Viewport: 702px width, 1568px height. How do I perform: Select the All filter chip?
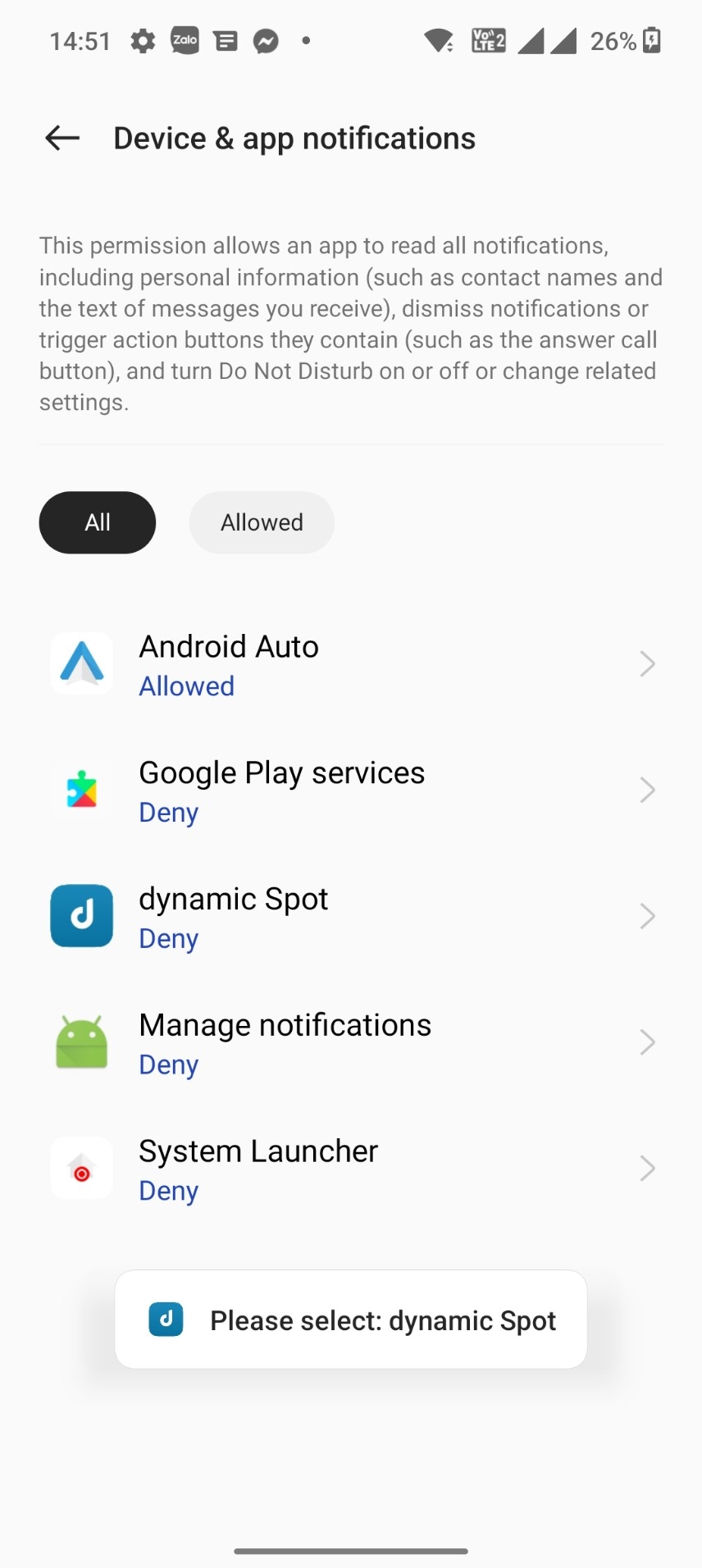[97, 522]
